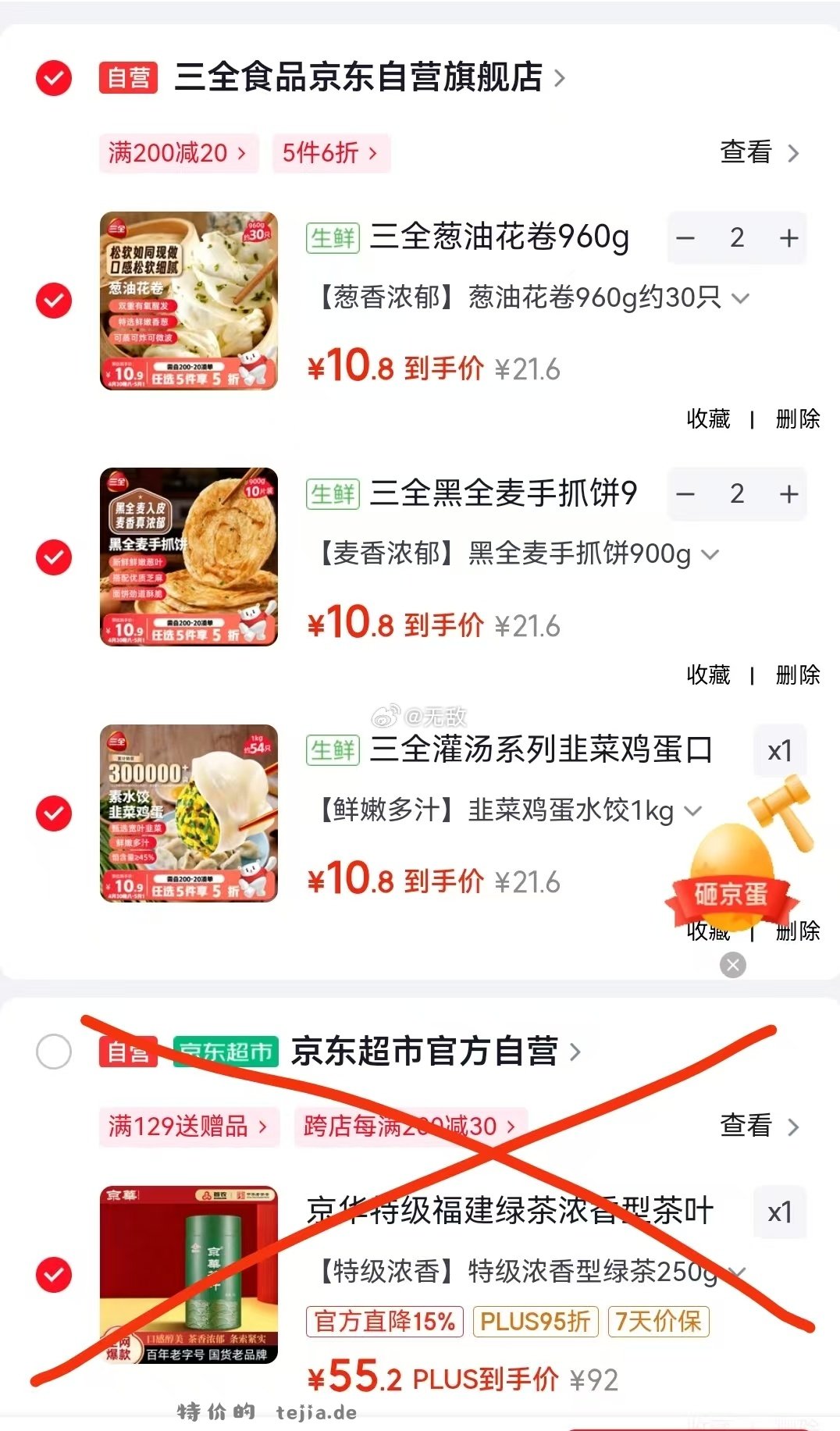Open the 黑全麦手抓饼900g spec dropdown
This screenshot has height=1431, width=840.
point(709,555)
